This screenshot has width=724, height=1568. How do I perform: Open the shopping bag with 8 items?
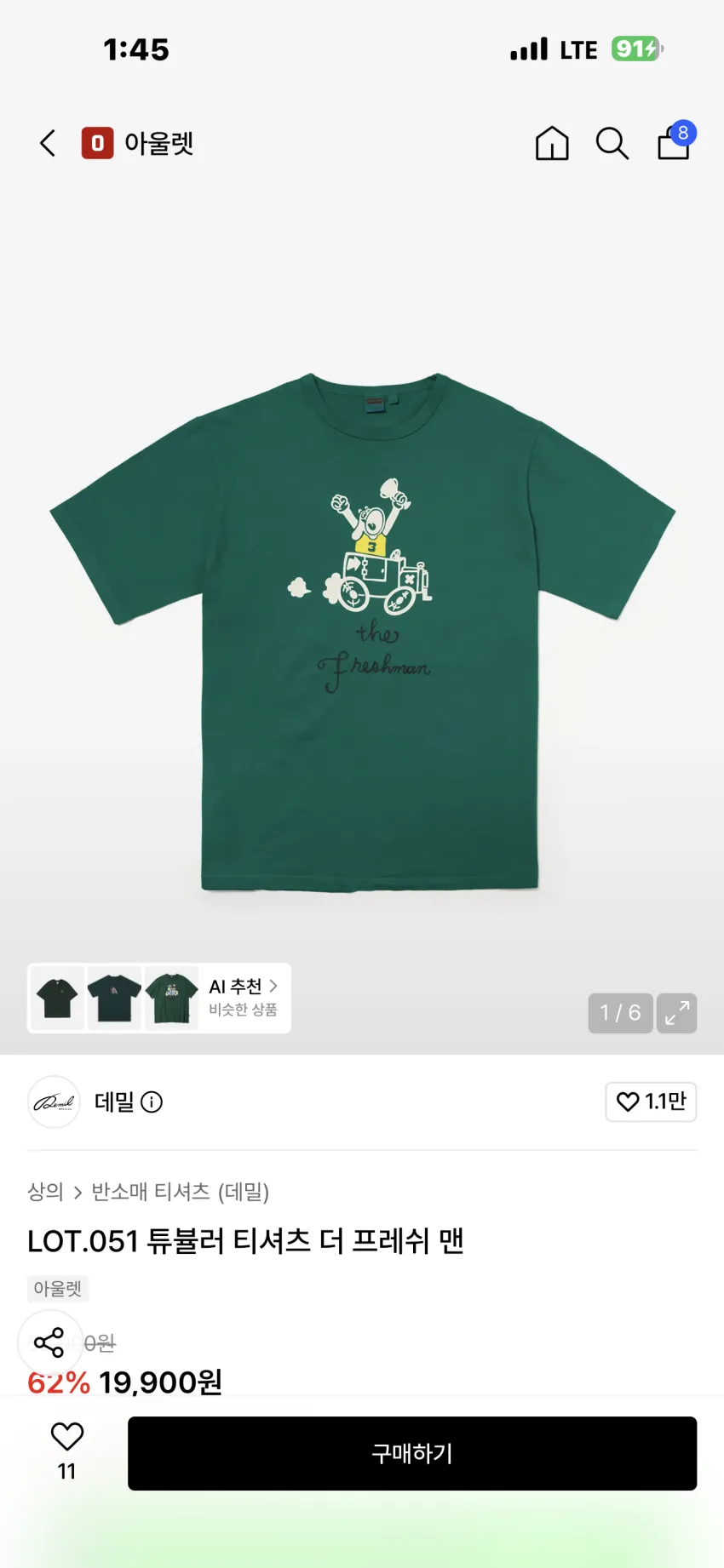coord(675,141)
